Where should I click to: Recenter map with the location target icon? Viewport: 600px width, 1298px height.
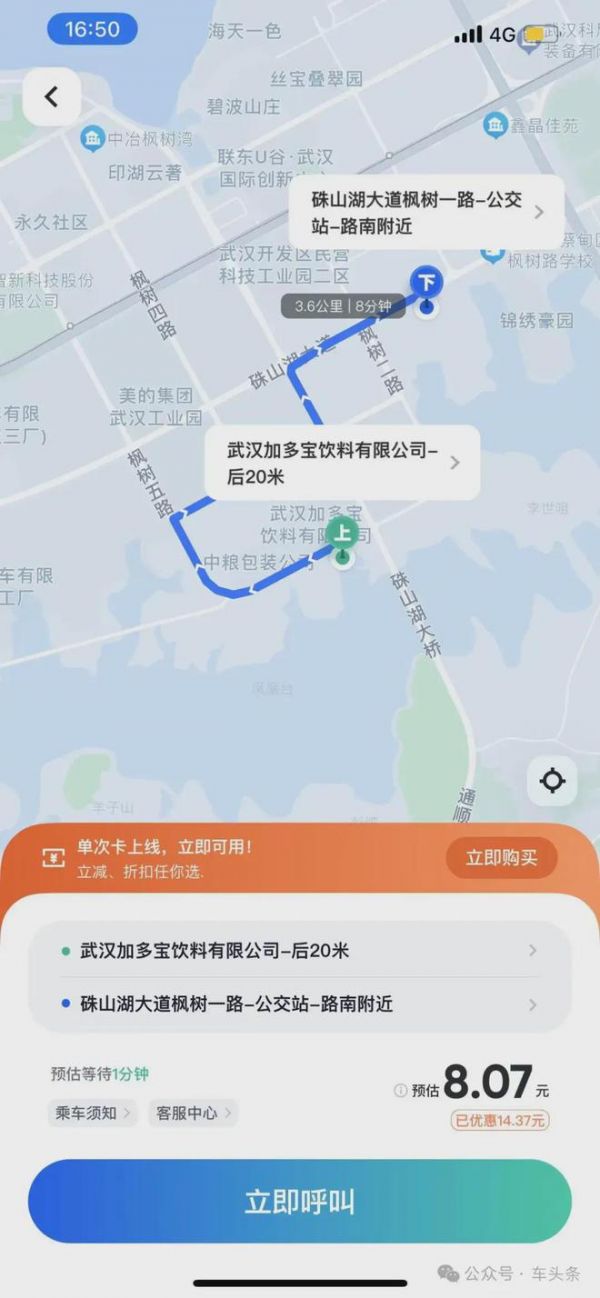click(552, 780)
